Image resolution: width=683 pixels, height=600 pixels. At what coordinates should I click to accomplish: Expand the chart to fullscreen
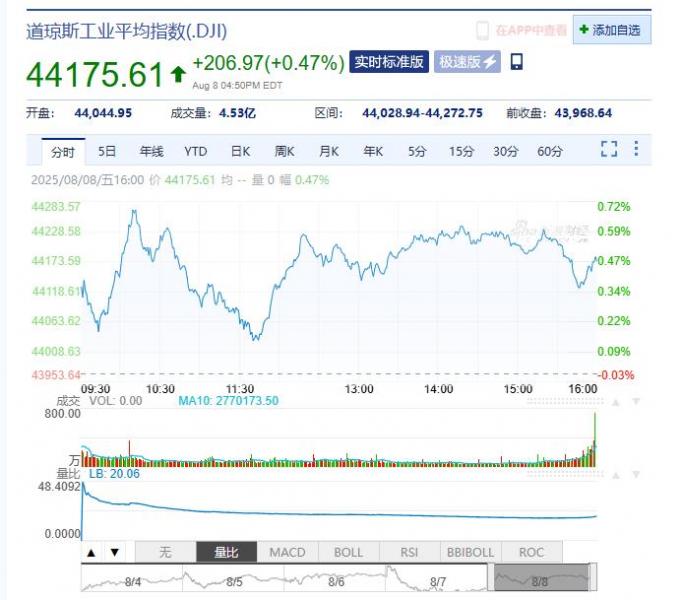pyautogui.click(x=609, y=150)
